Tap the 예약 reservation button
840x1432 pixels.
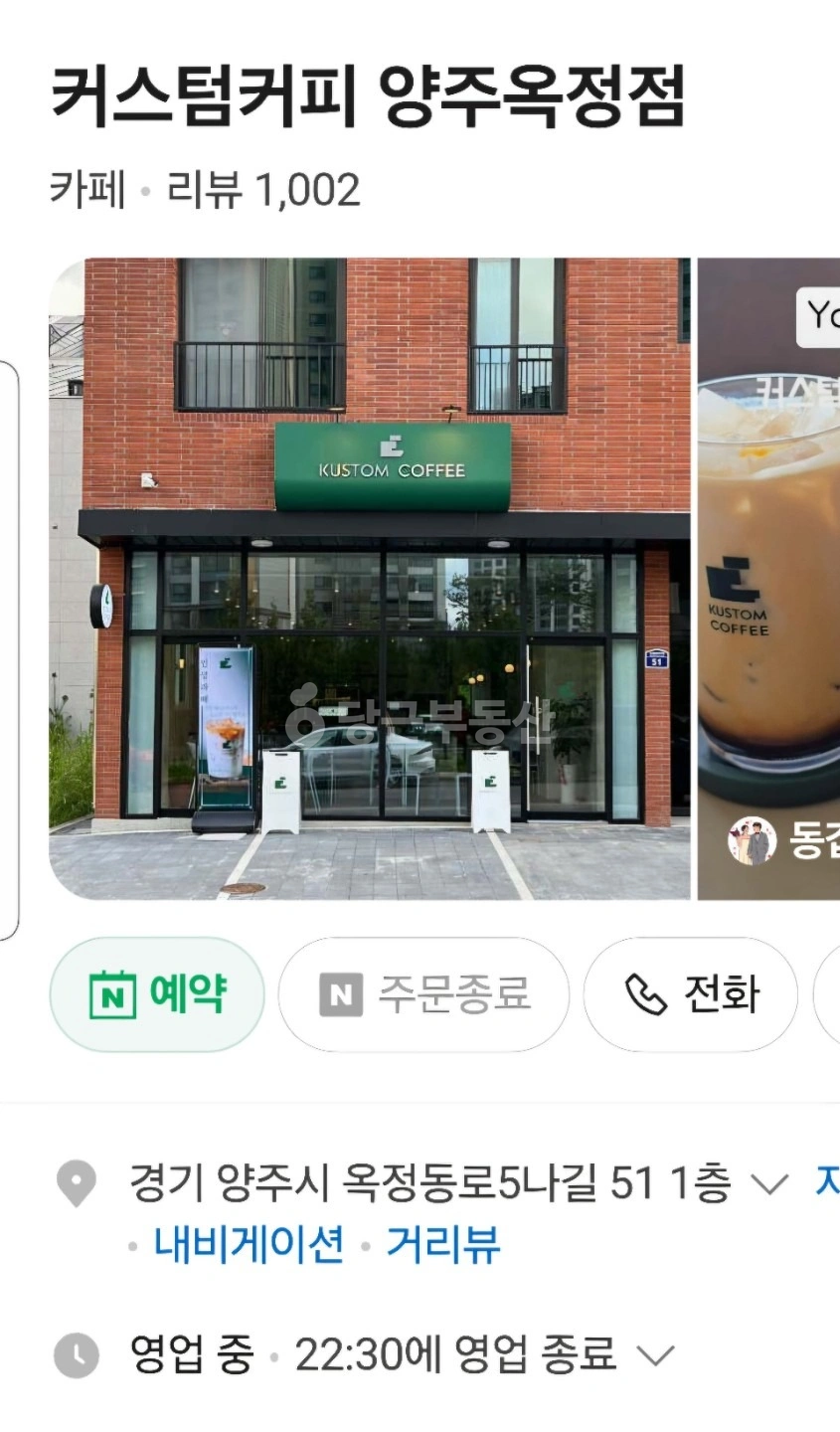point(157,993)
